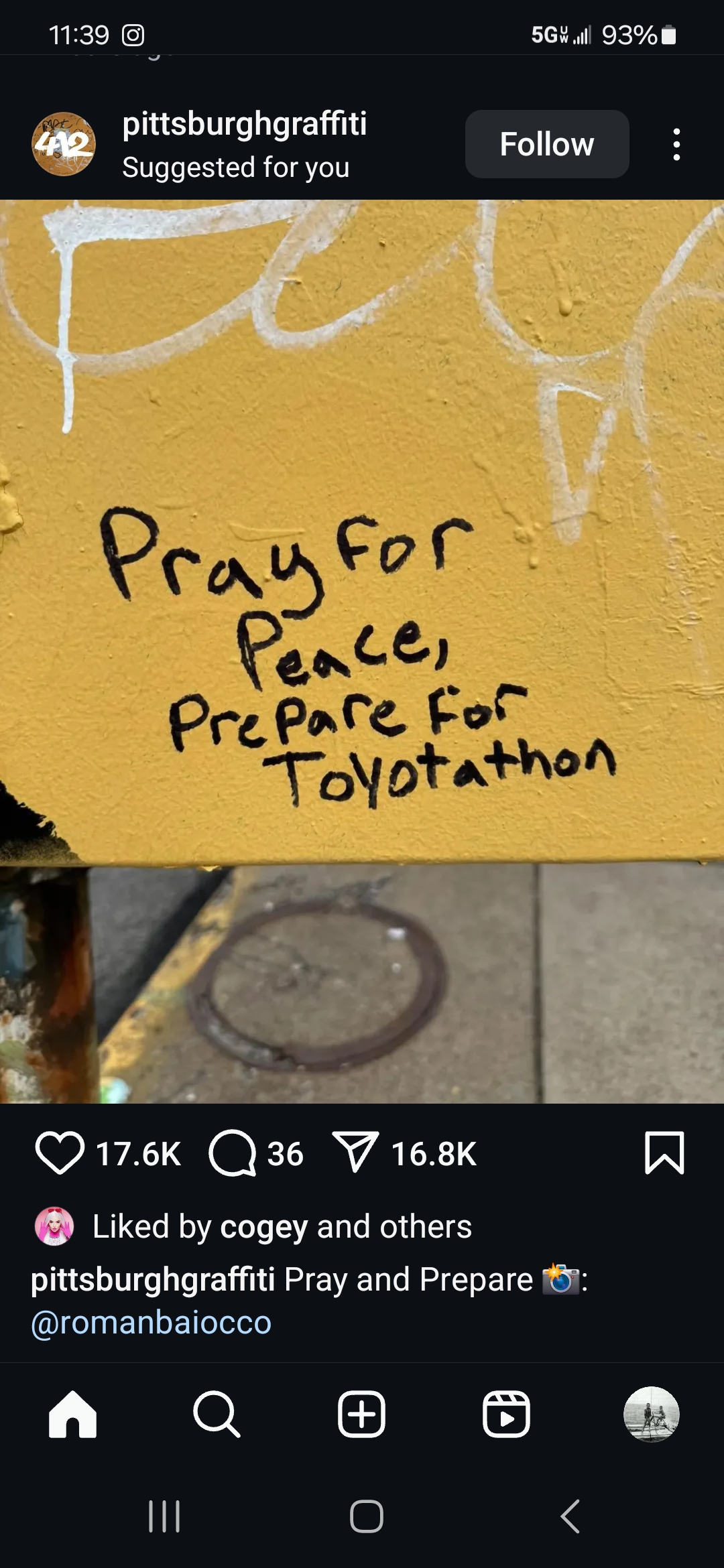Like the Toyotathon graffiti post
This screenshot has height=1568, width=724.
pos(60,1153)
